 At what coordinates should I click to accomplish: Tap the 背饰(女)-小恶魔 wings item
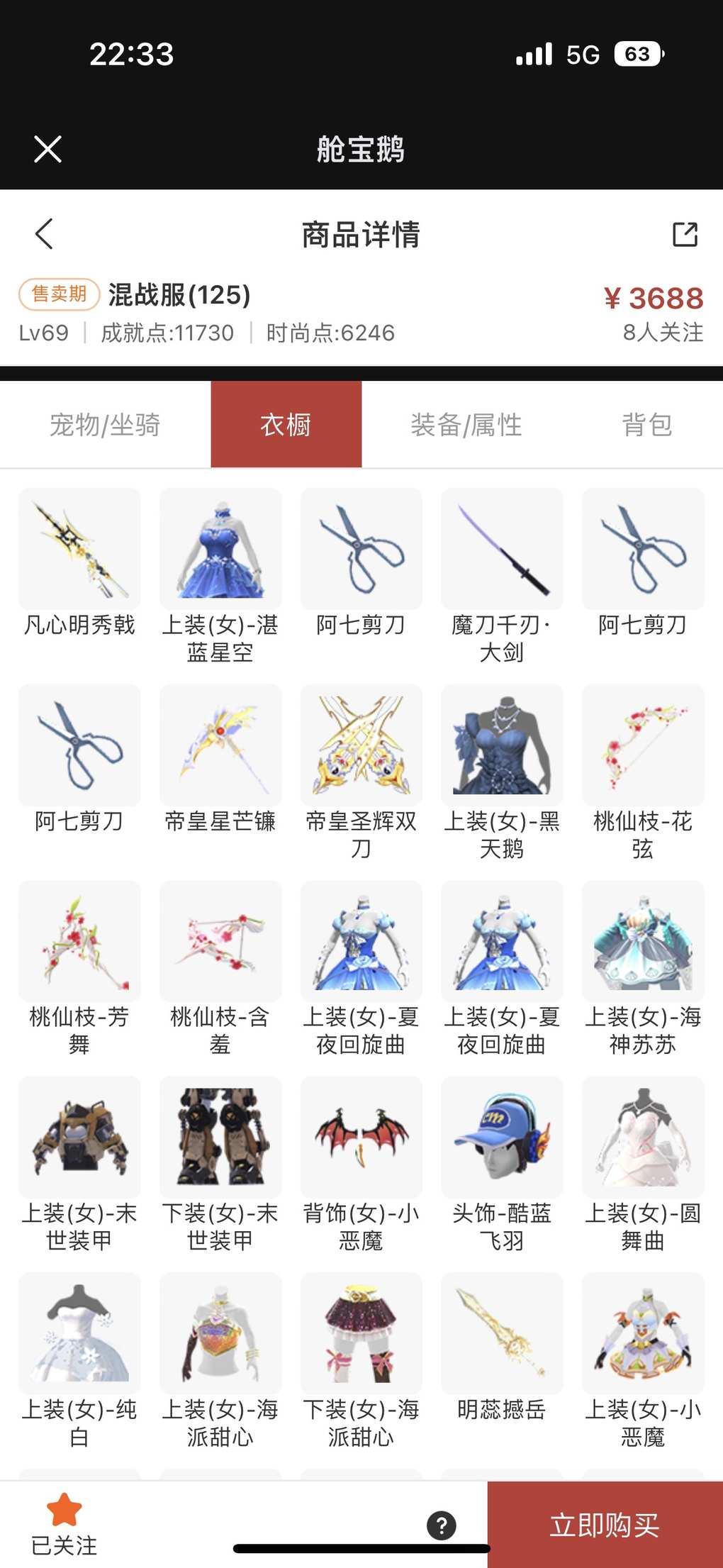pos(361,1138)
